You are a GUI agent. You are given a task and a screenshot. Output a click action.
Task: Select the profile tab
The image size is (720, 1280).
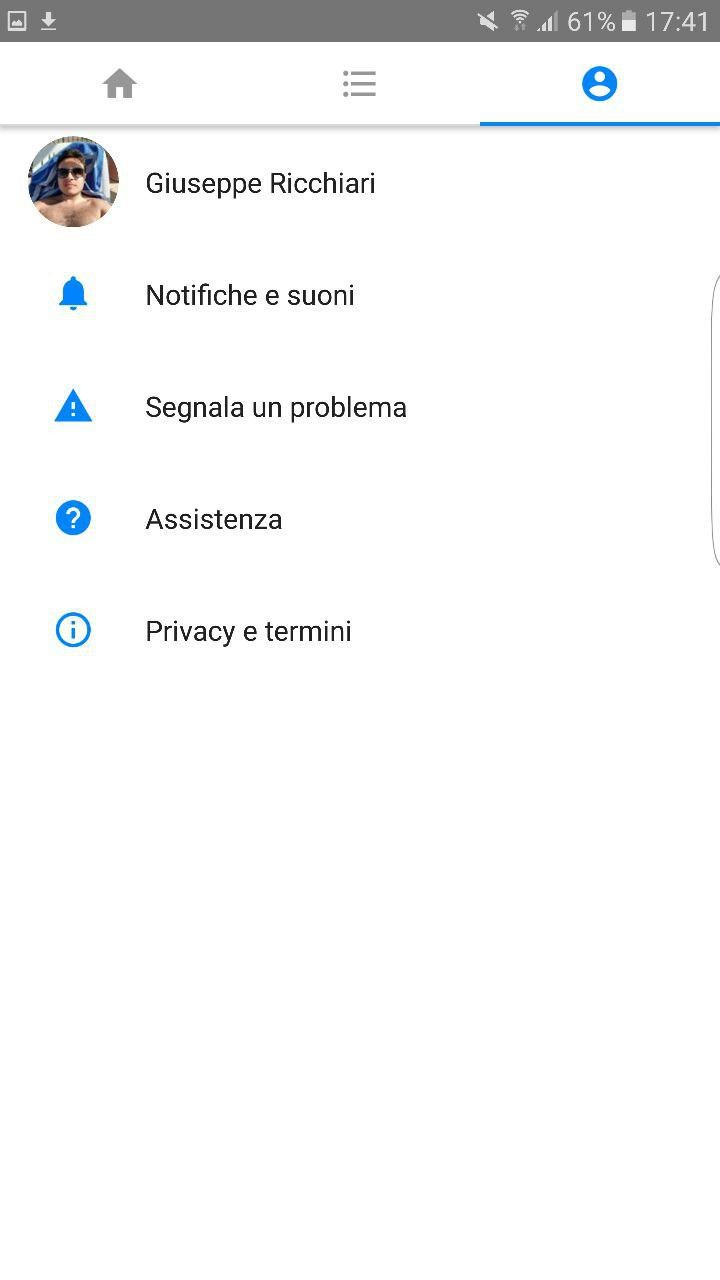tap(600, 84)
